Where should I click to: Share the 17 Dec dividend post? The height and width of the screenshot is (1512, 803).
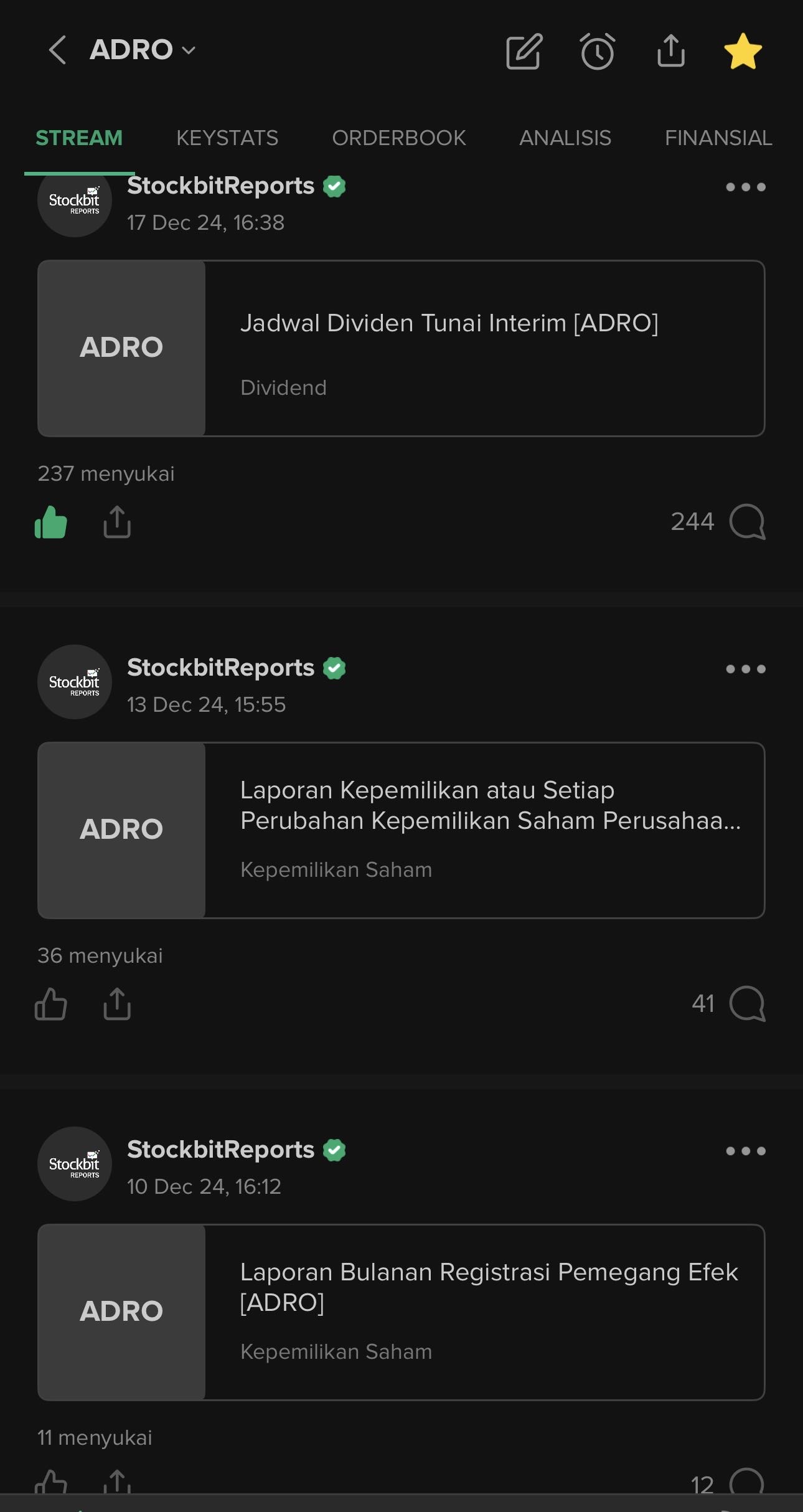coord(117,522)
